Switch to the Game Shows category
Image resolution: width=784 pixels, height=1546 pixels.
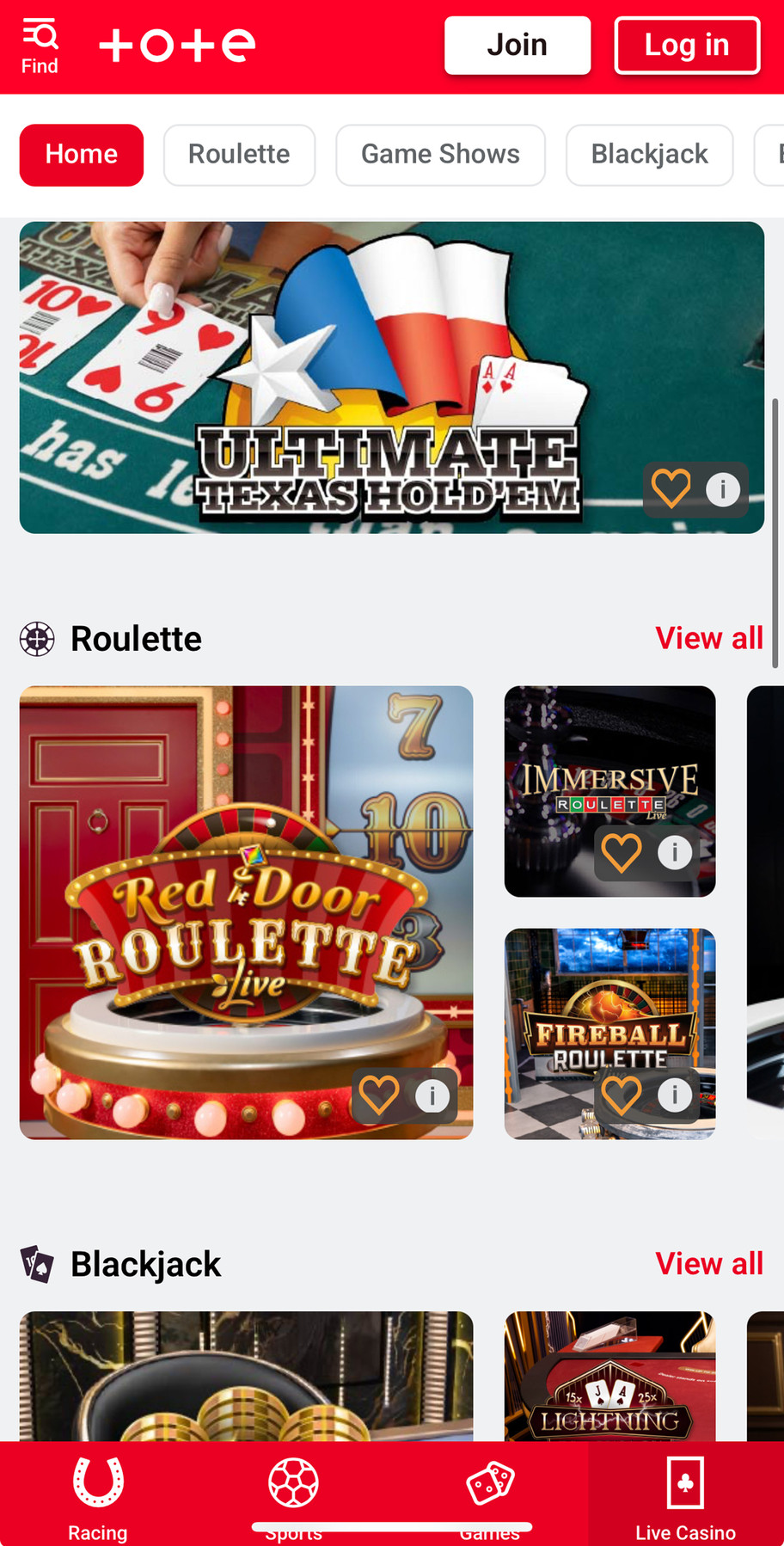[440, 155]
